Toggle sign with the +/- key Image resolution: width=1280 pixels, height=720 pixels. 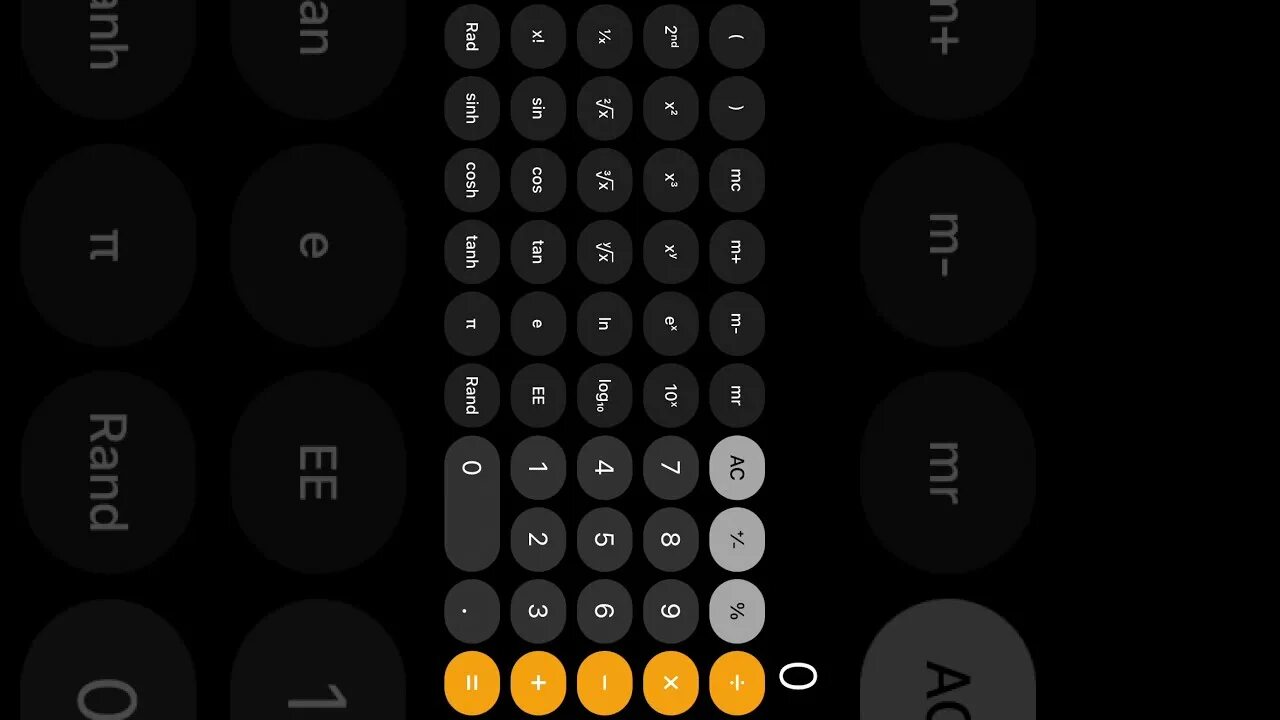tap(737, 539)
